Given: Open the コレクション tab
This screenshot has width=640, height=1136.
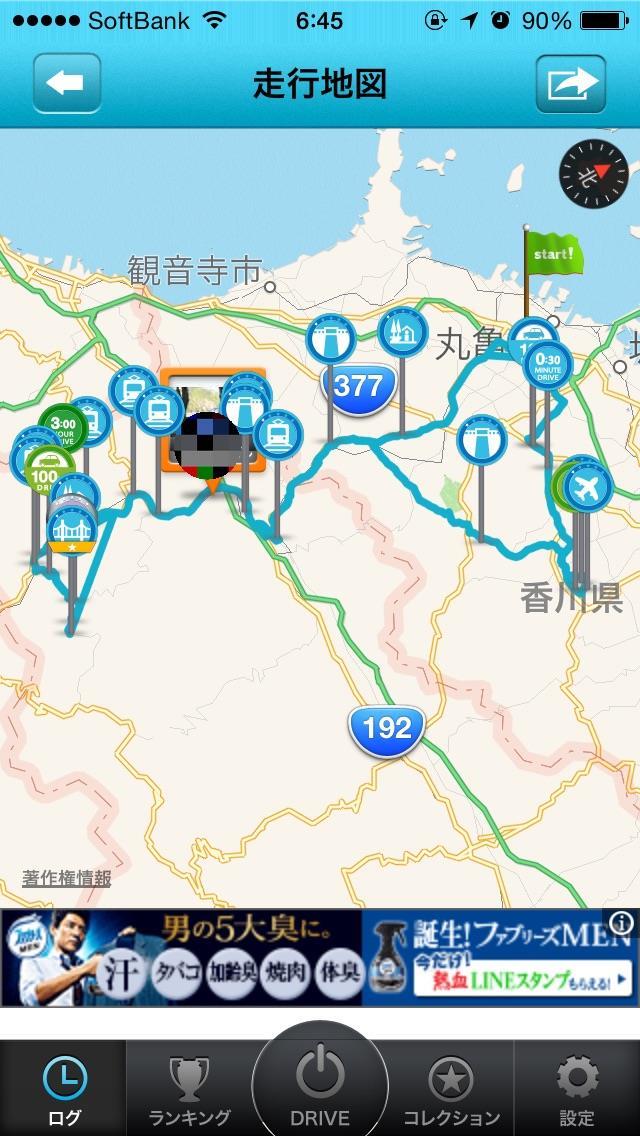Looking at the screenshot, I should pyautogui.click(x=451, y=1090).
